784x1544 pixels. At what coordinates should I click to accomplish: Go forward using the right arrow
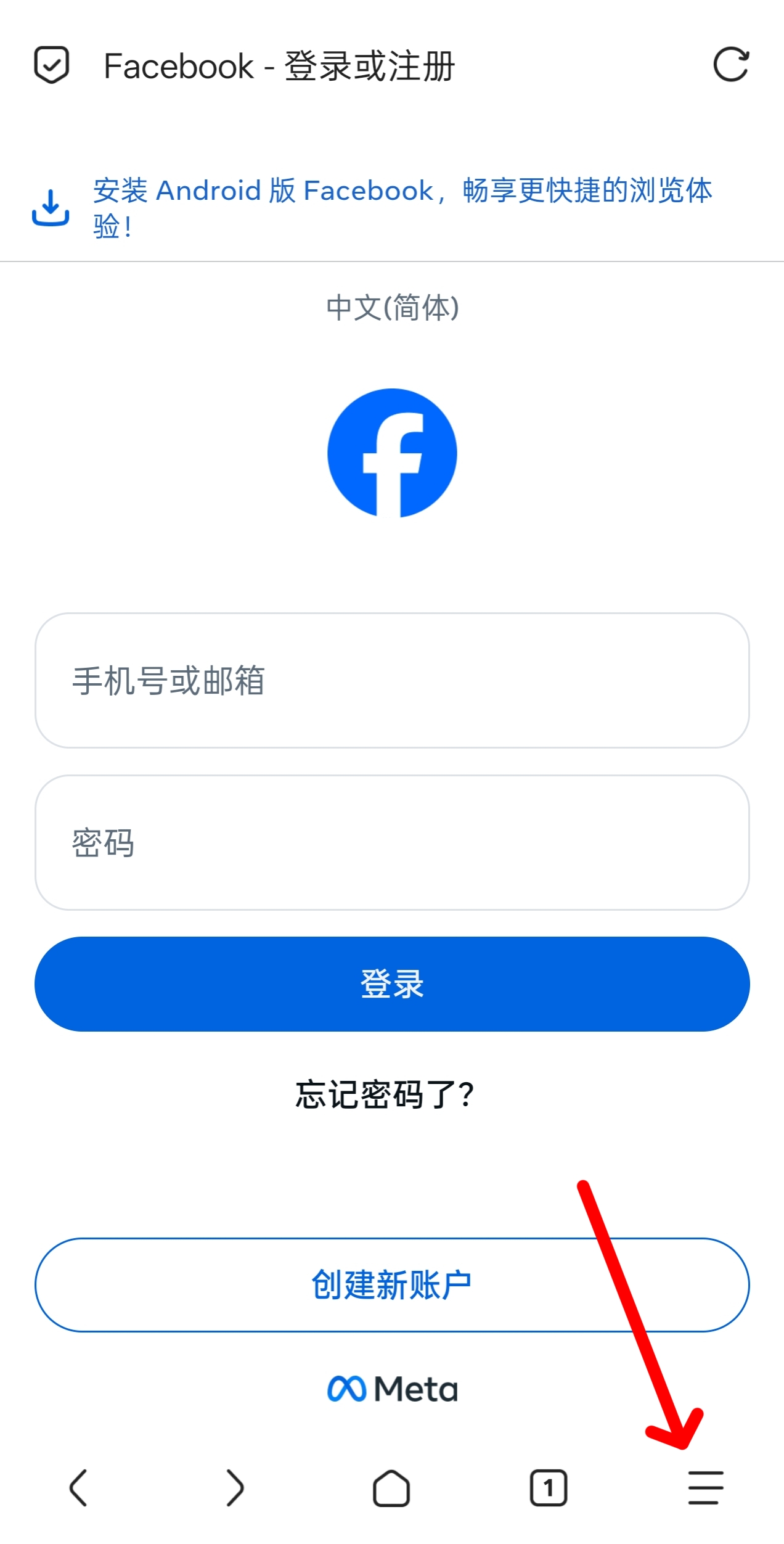[235, 1487]
